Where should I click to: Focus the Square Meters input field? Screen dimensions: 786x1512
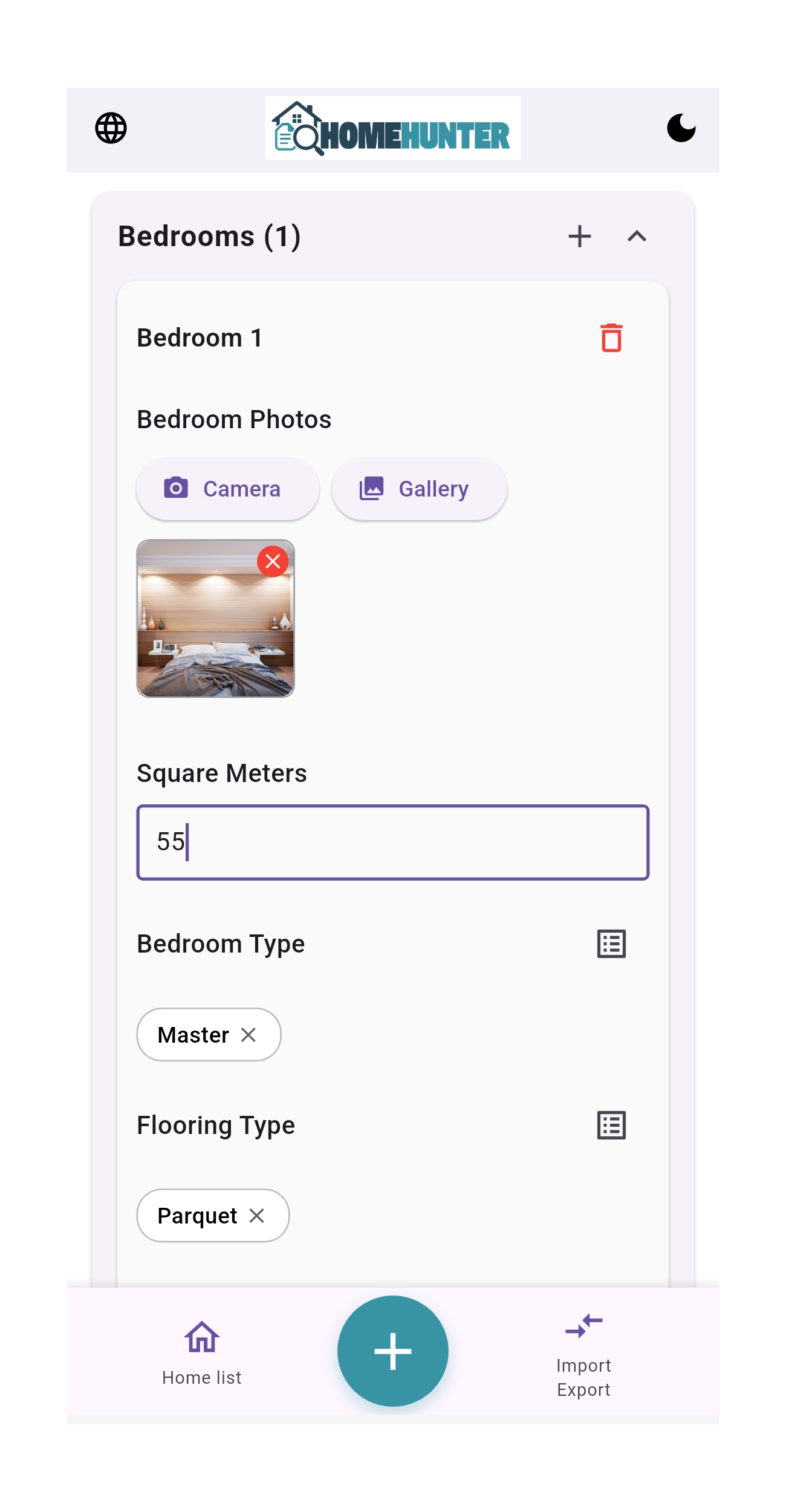pyautogui.click(x=393, y=842)
